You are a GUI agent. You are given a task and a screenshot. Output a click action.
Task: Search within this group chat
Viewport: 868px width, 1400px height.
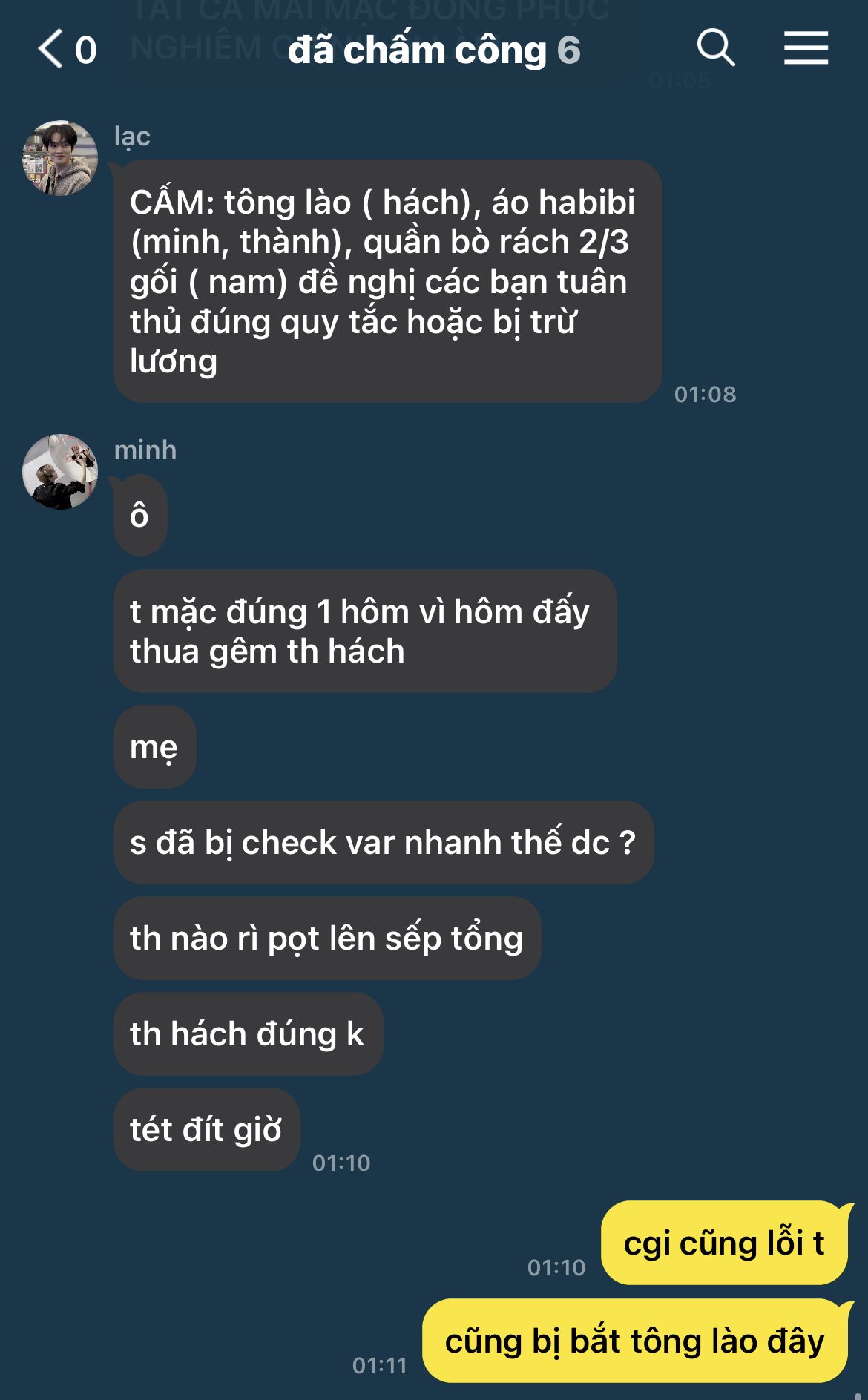[715, 49]
